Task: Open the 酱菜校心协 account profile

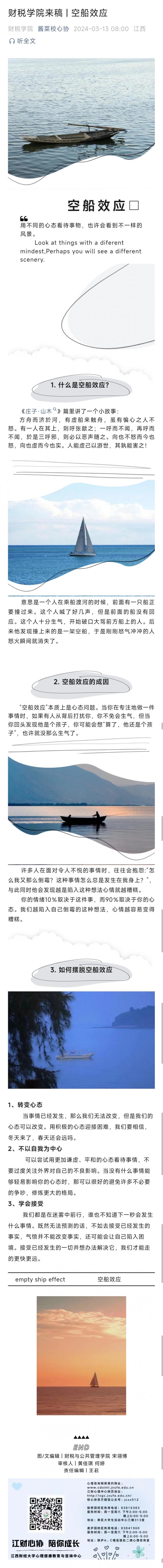Action: [x=53, y=29]
